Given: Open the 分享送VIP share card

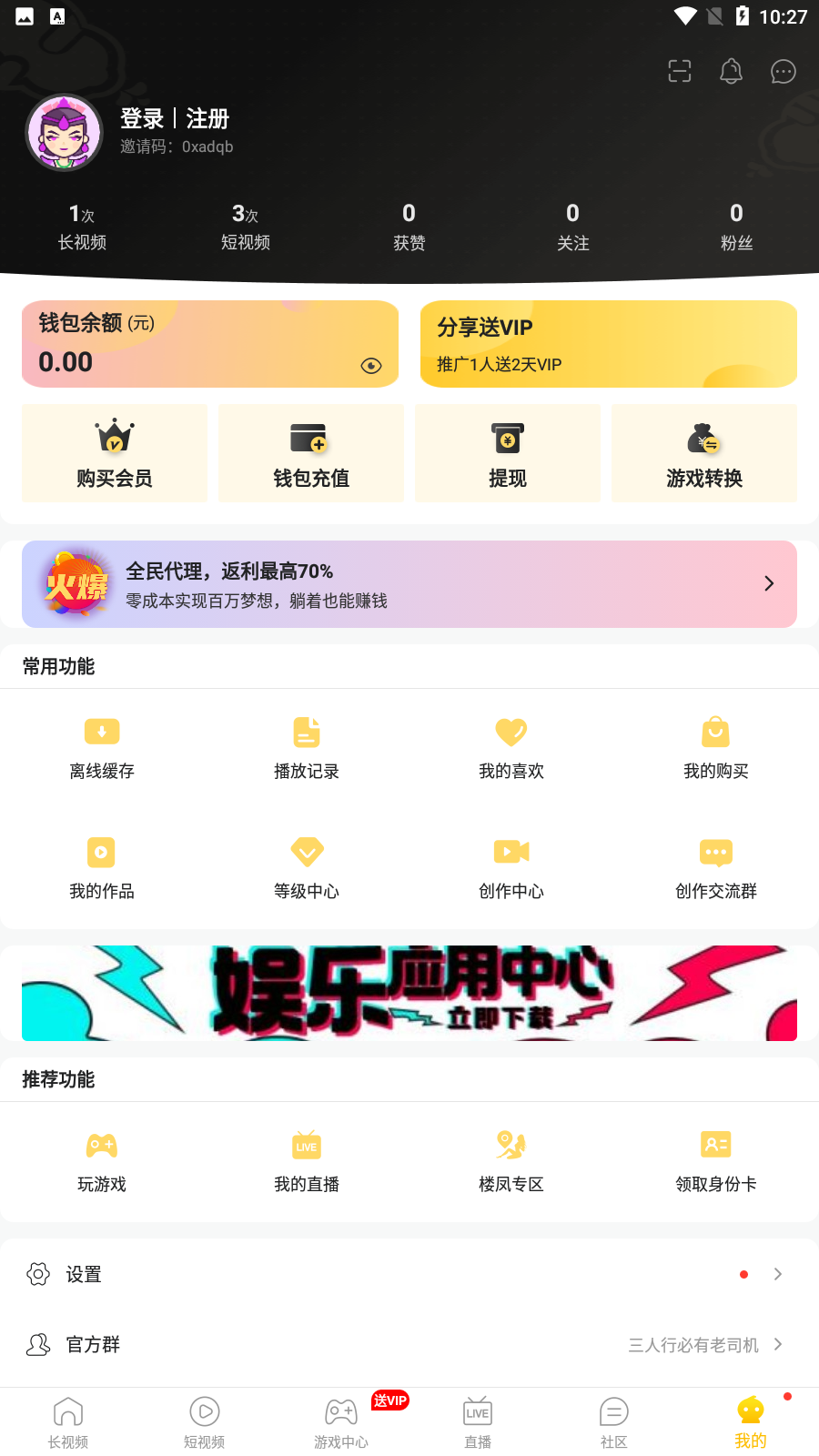Looking at the screenshot, I should point(608,344).
